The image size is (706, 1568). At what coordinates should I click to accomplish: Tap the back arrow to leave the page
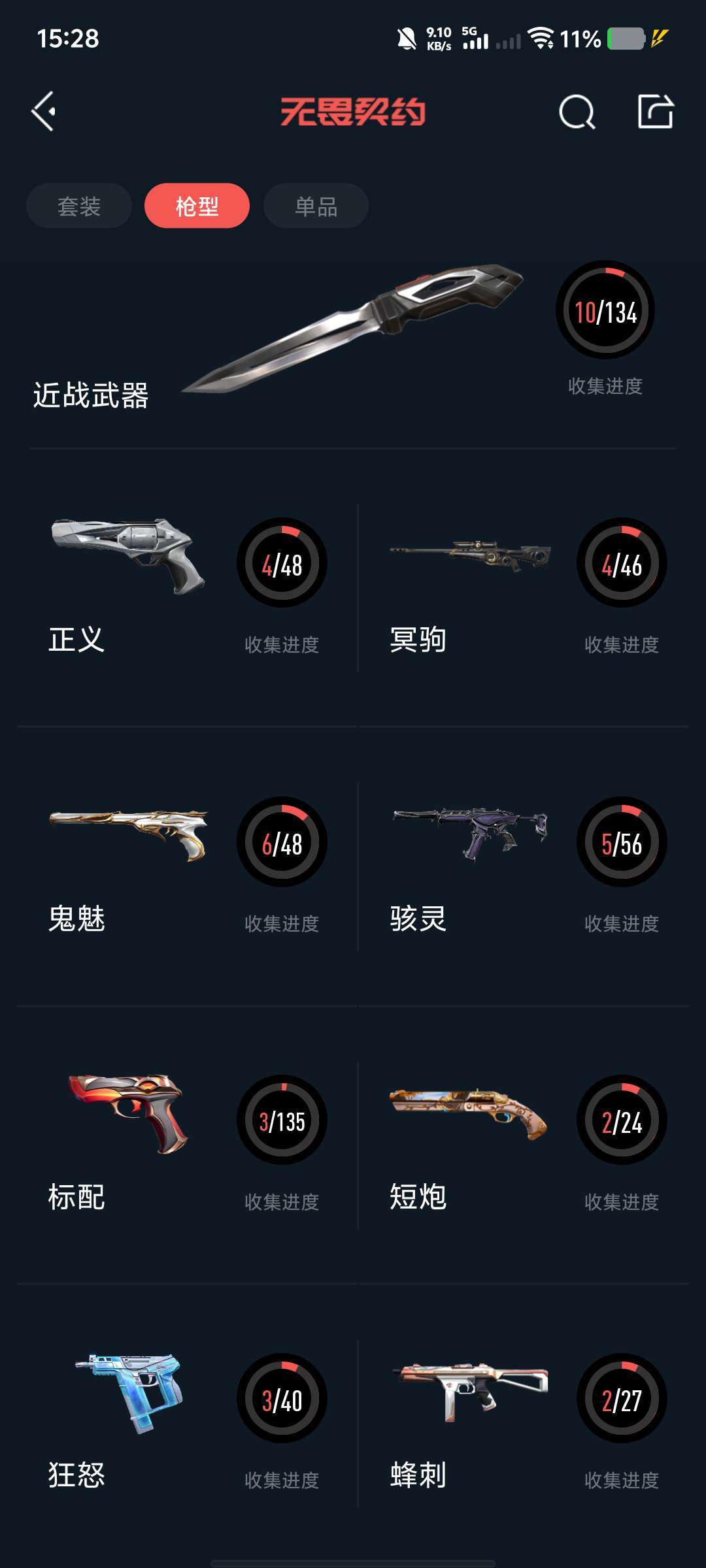pos(46,112)
